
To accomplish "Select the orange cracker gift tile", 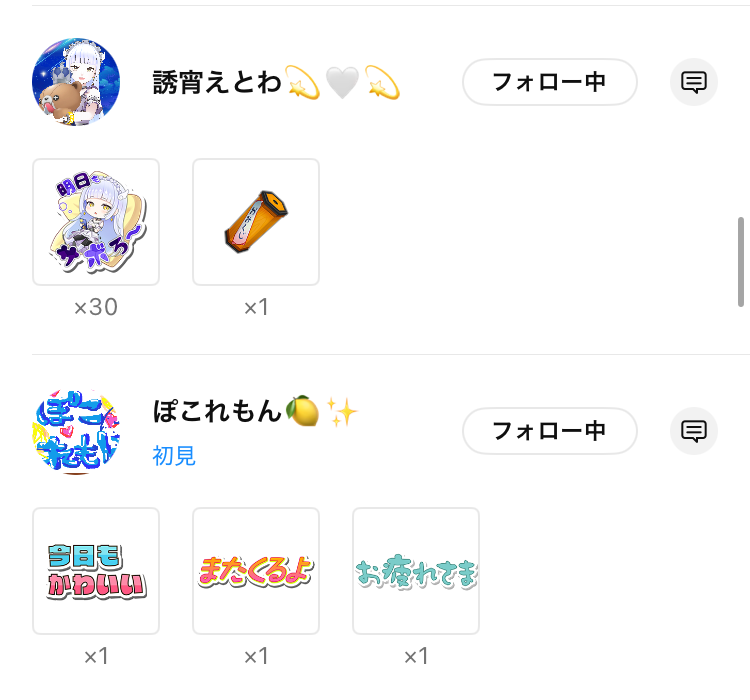I will tap(256, 222).
